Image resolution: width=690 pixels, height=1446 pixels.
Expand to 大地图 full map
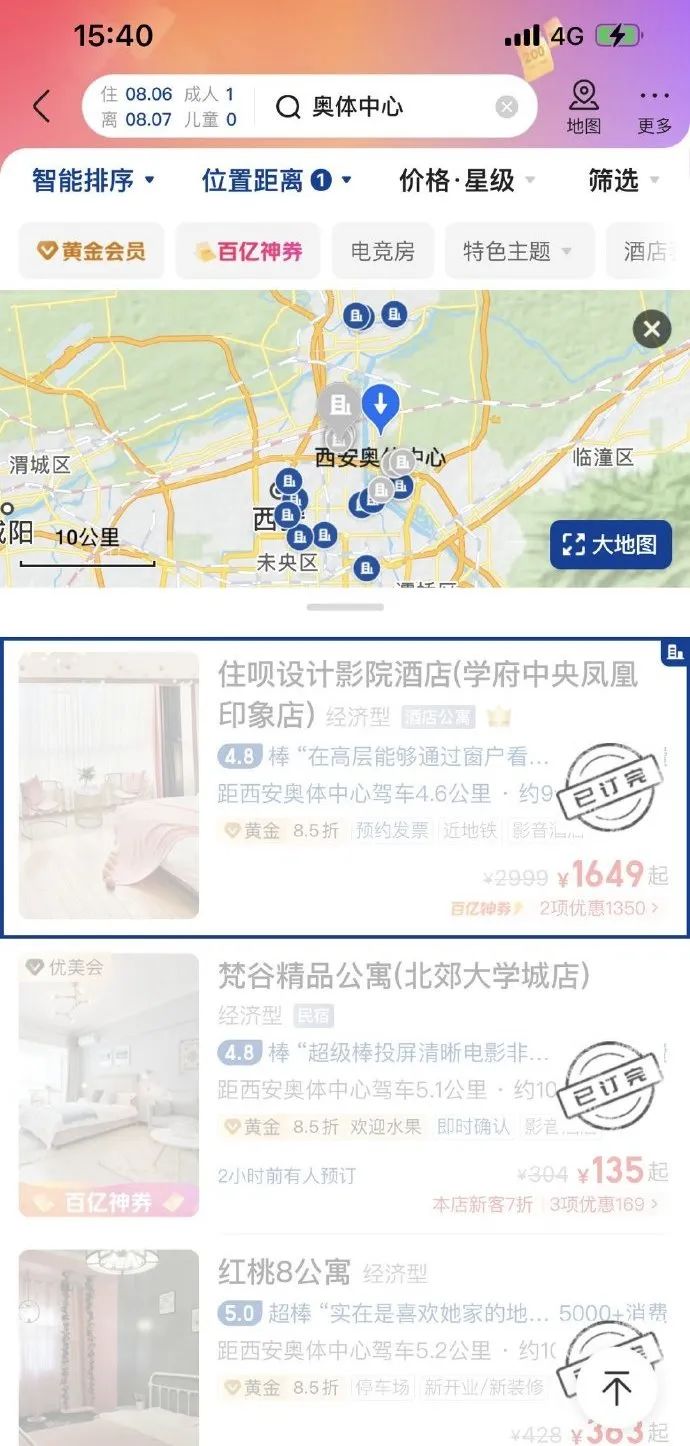611,544
